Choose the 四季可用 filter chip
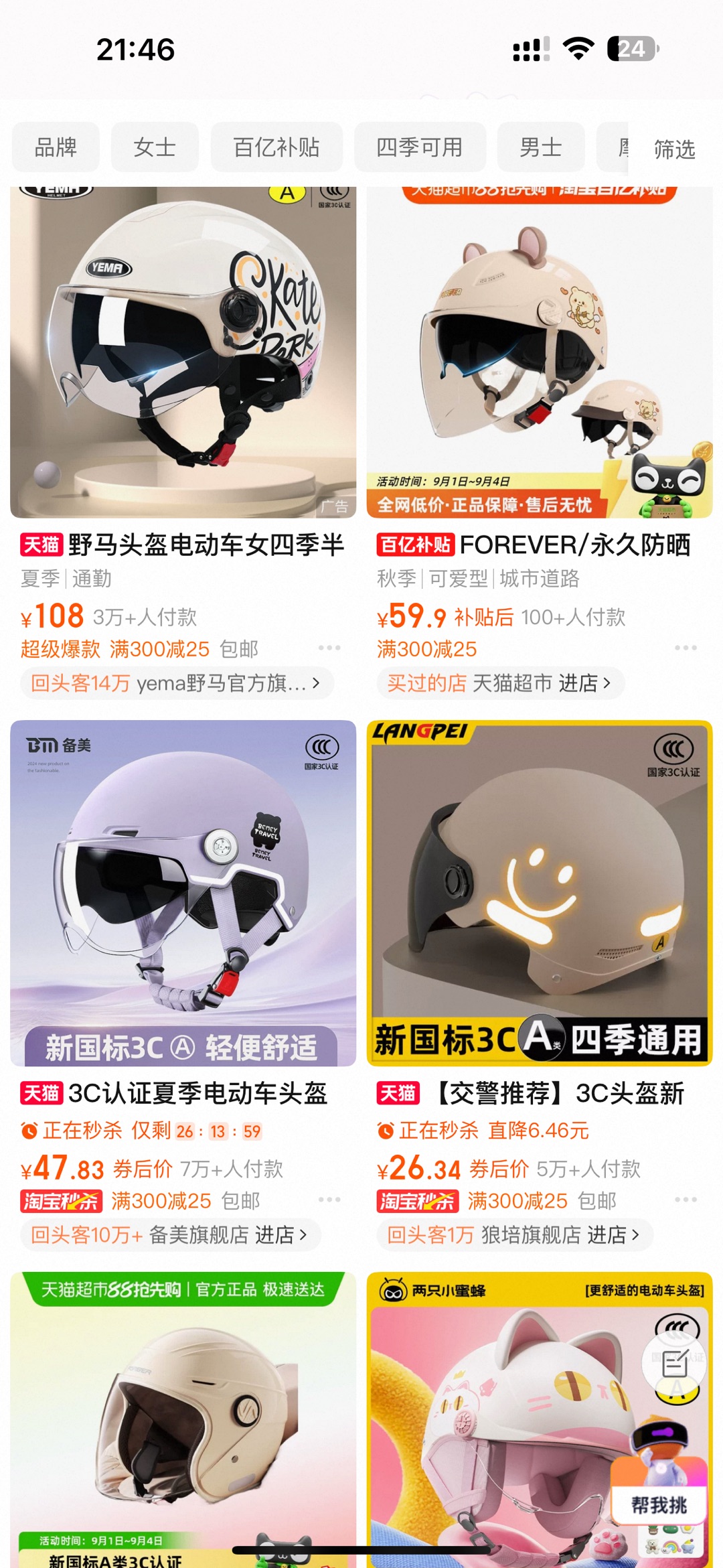 pyautogui.click(x=420, y=147)
